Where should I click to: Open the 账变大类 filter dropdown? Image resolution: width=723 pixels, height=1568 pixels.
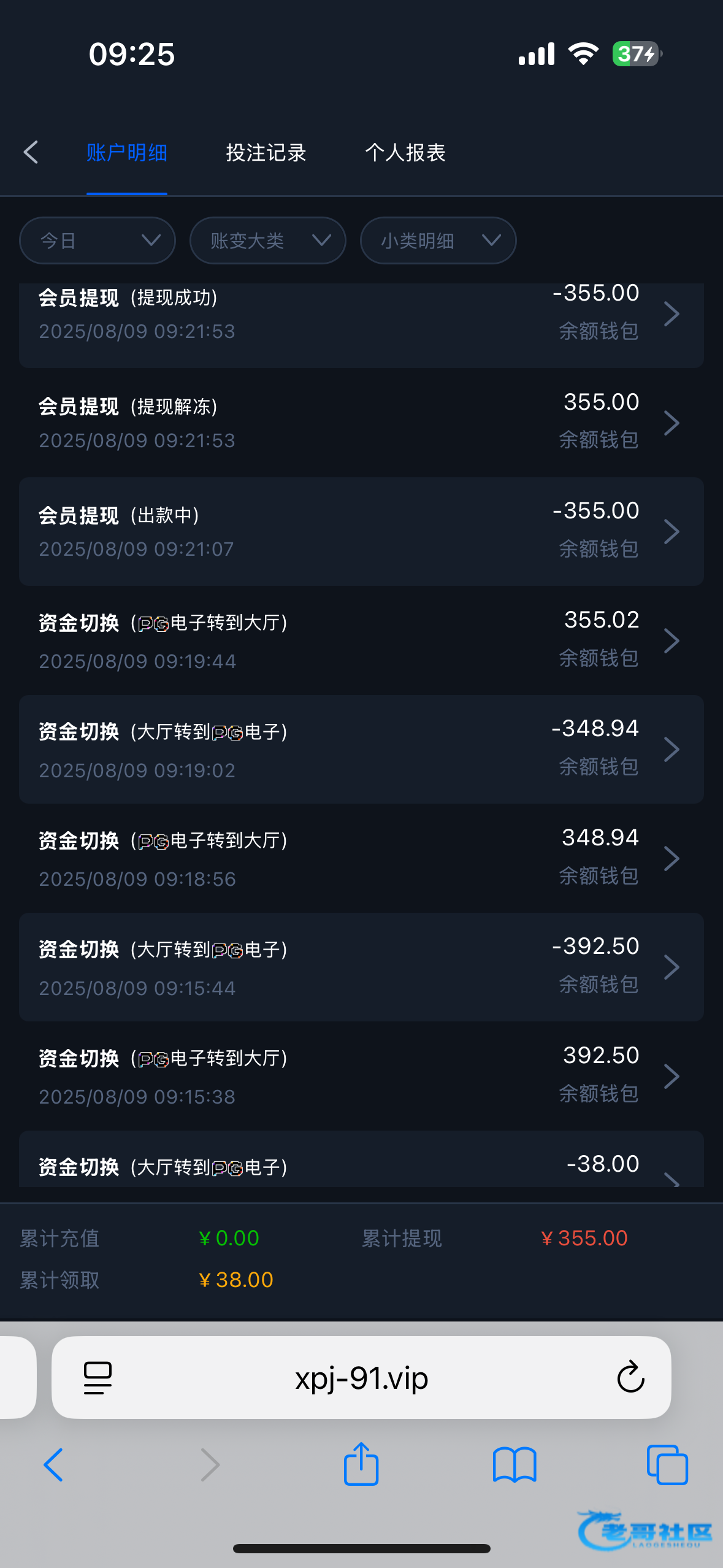(267, 240)
